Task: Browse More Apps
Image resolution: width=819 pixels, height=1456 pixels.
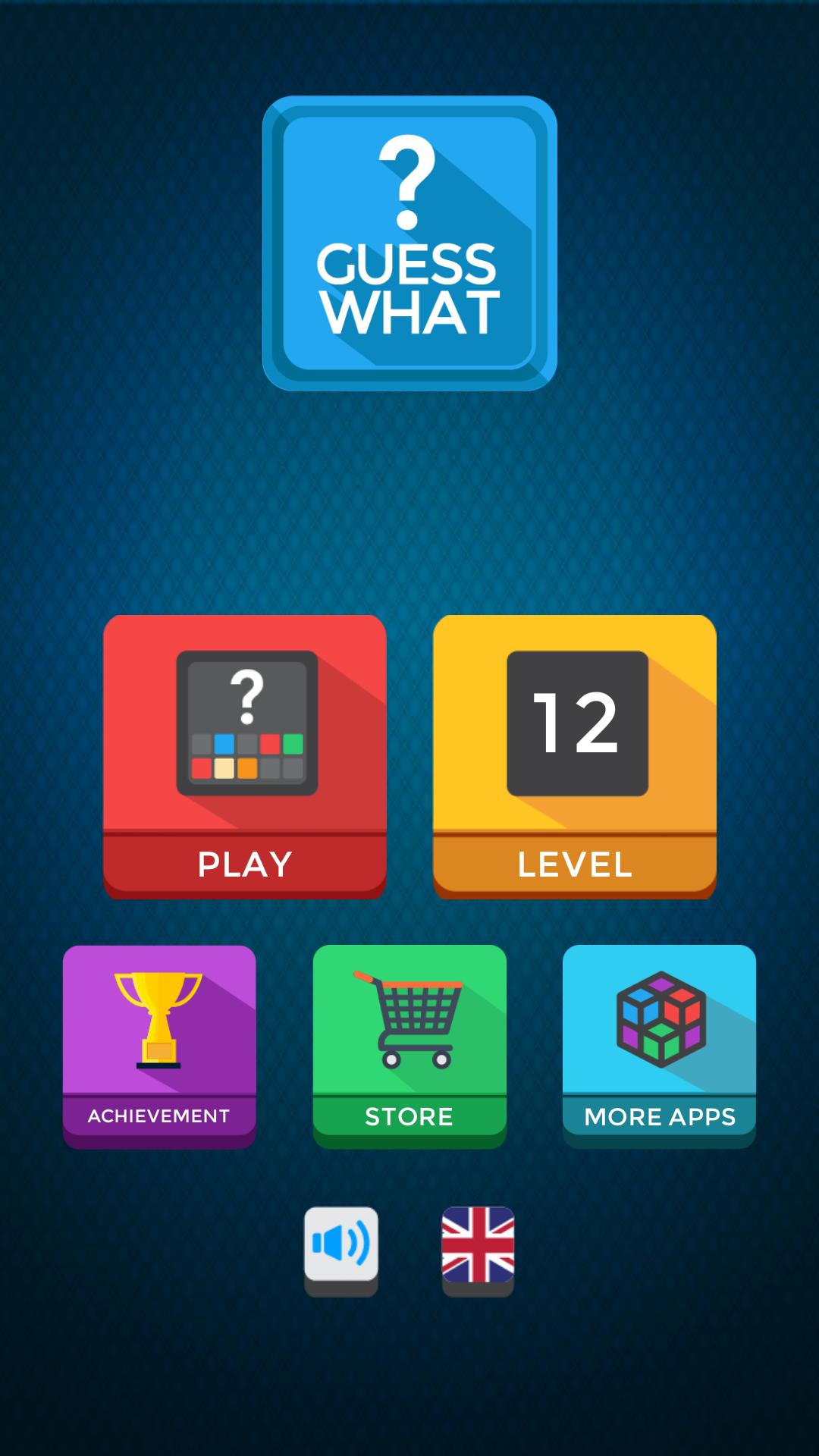Action: 659,1045
